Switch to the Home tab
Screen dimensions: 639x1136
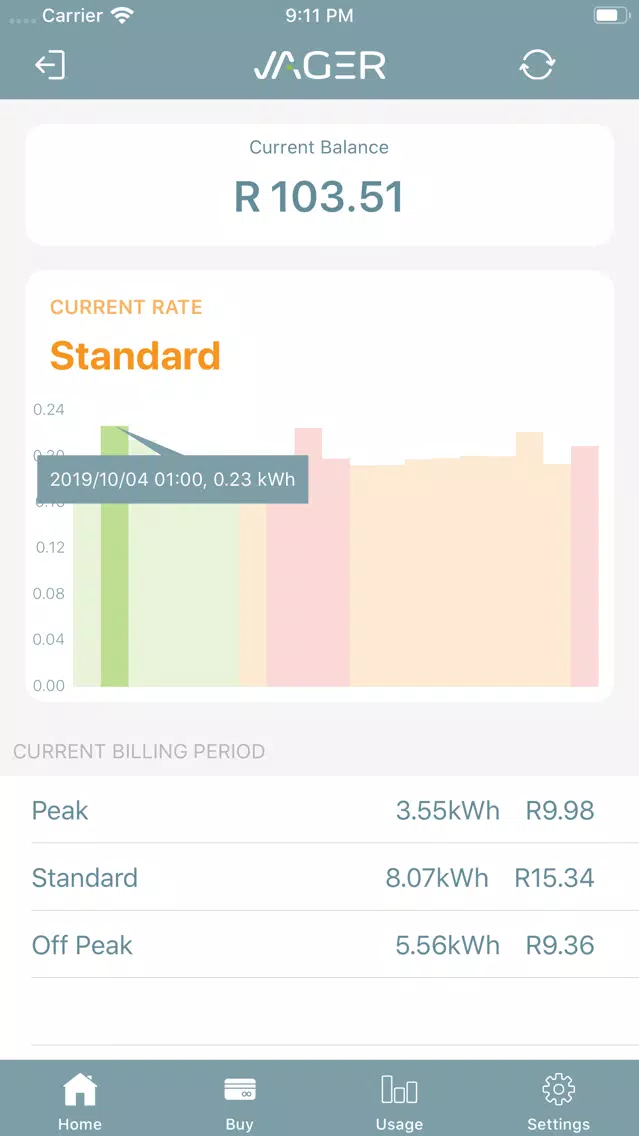tap(80, 1101)
